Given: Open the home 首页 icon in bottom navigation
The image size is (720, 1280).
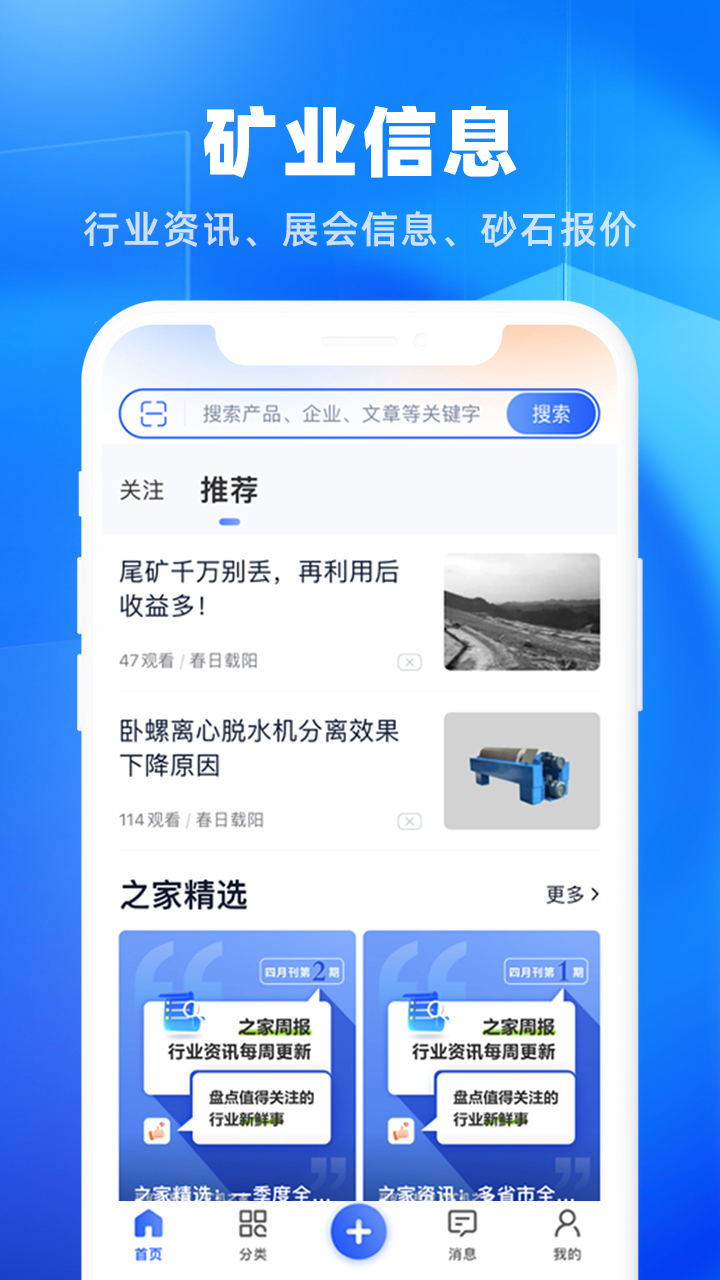Looking at the screenshot, I should point(146,1232).
